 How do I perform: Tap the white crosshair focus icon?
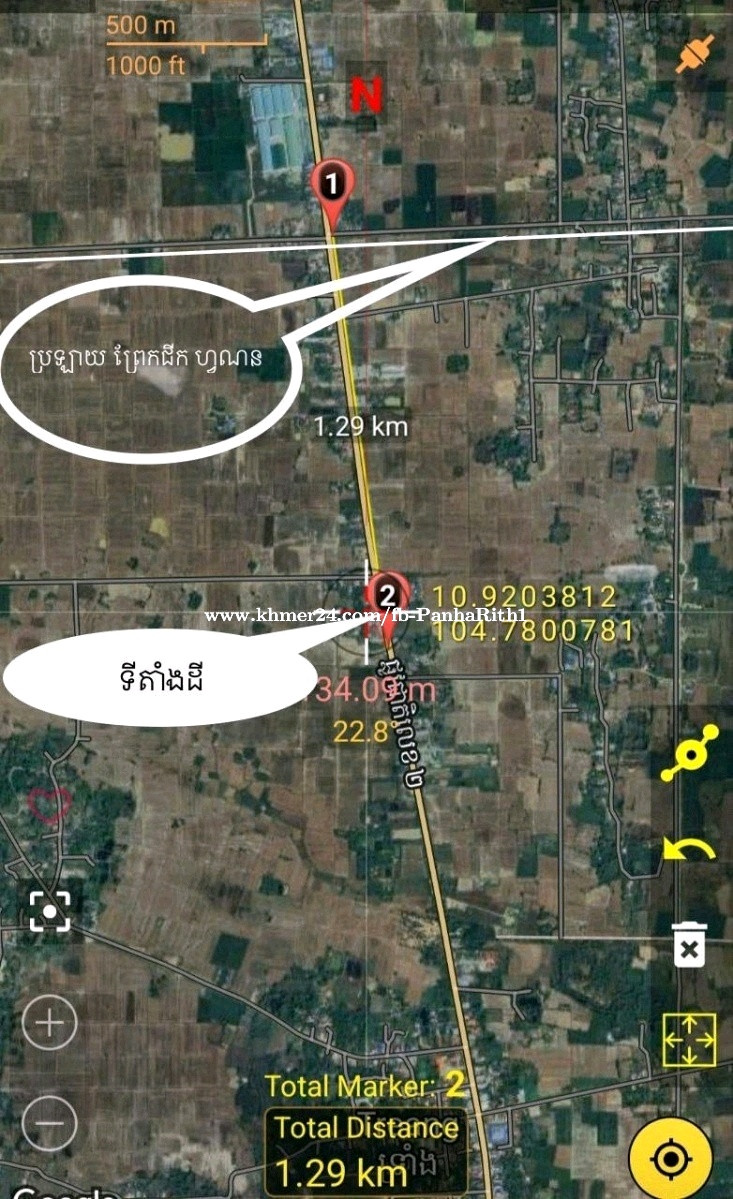point(50,911)
